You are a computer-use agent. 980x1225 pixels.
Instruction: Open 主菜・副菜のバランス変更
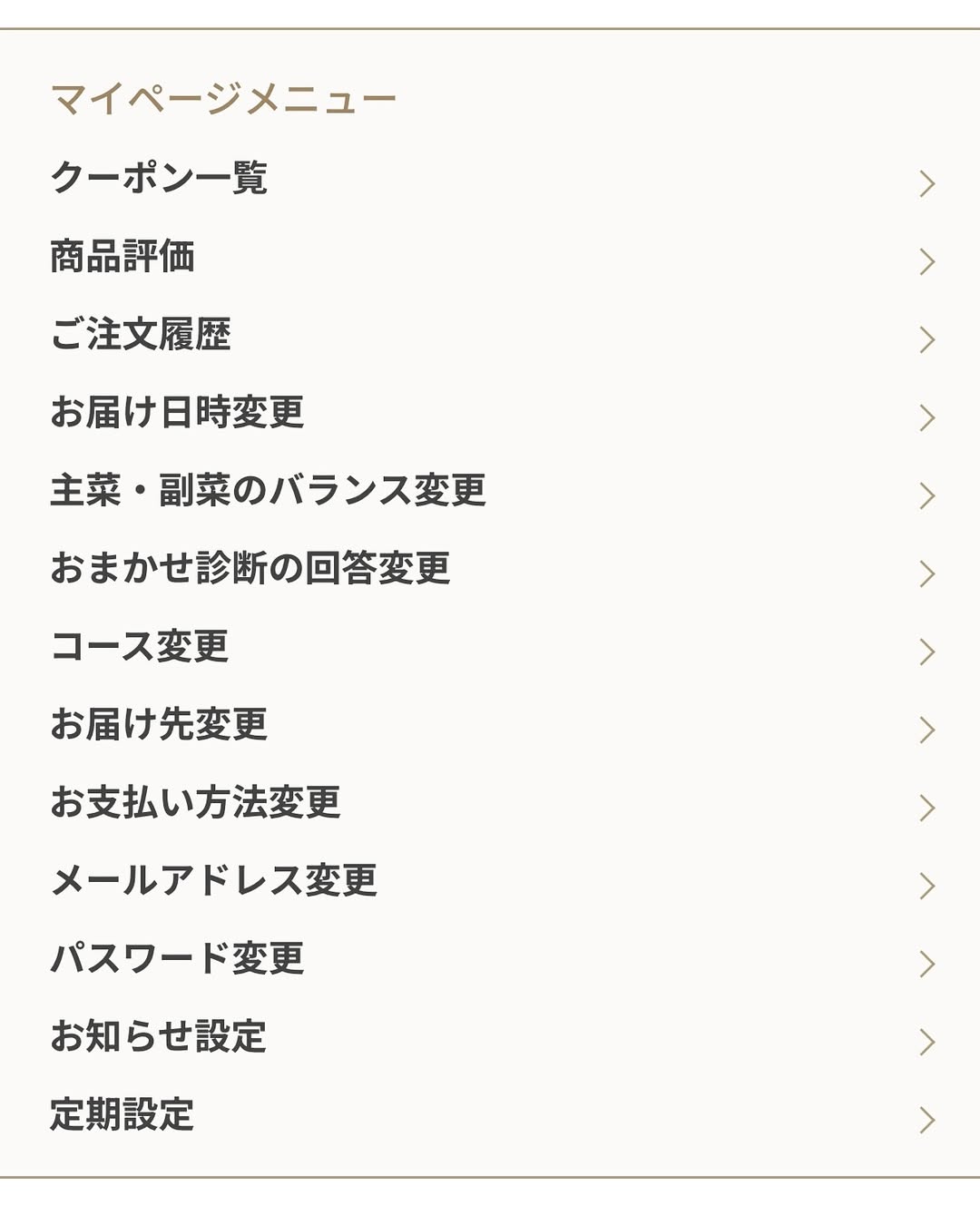pyautogui.click(x=268, y=491)
